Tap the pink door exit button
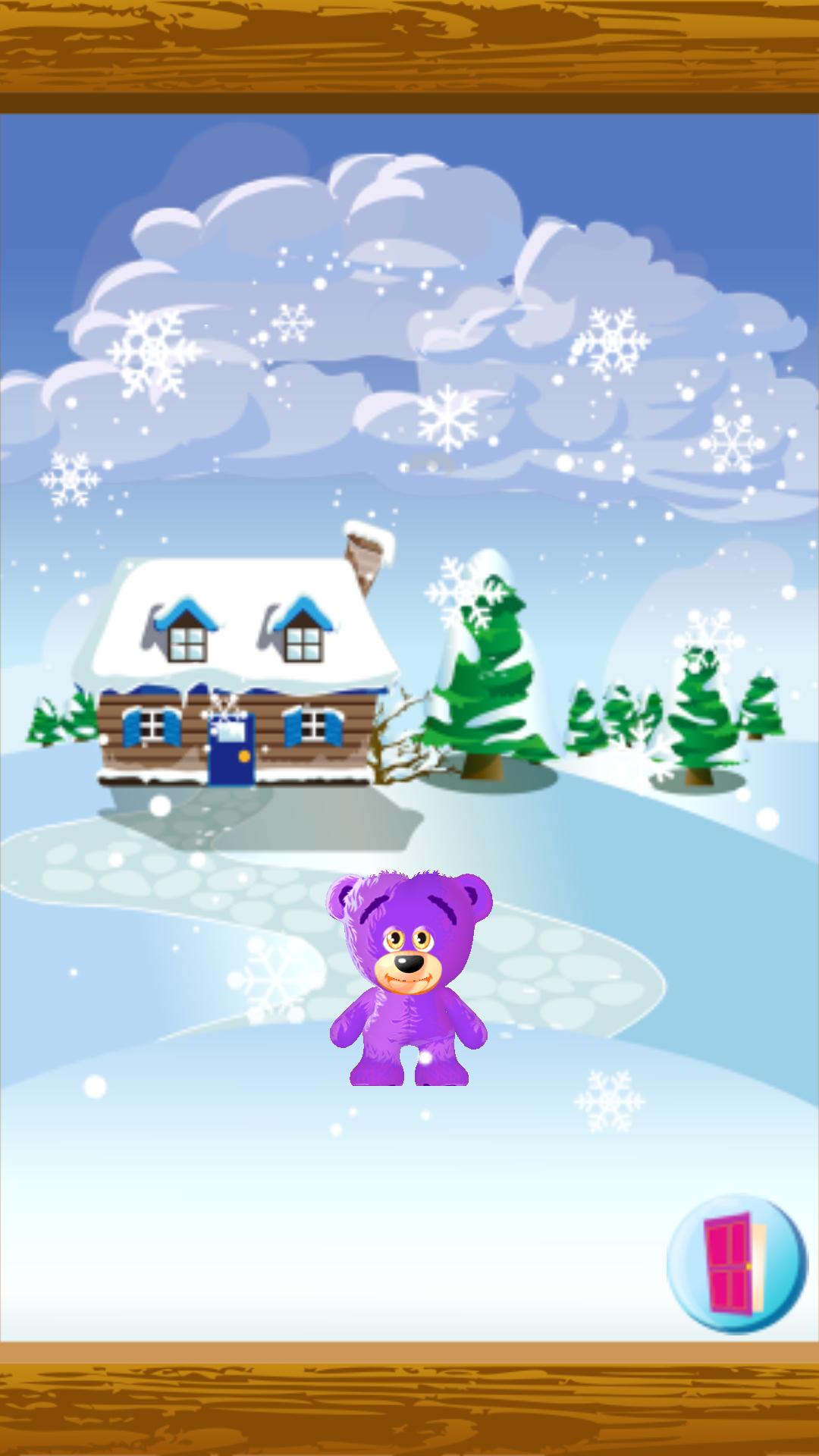This screenshot has width=819, height=1456. click(736, 1265)
